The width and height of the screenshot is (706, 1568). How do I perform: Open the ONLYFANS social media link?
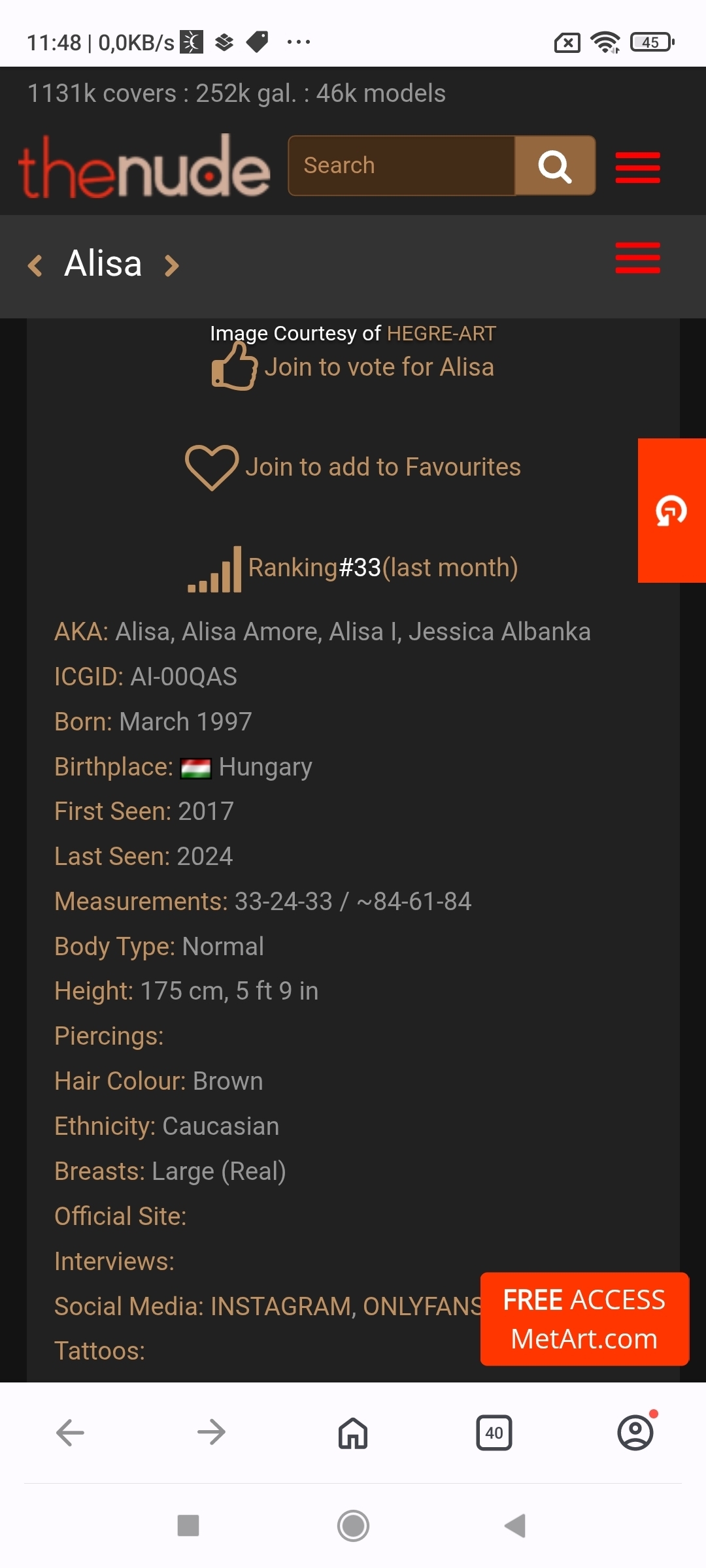click(420, 1306)
